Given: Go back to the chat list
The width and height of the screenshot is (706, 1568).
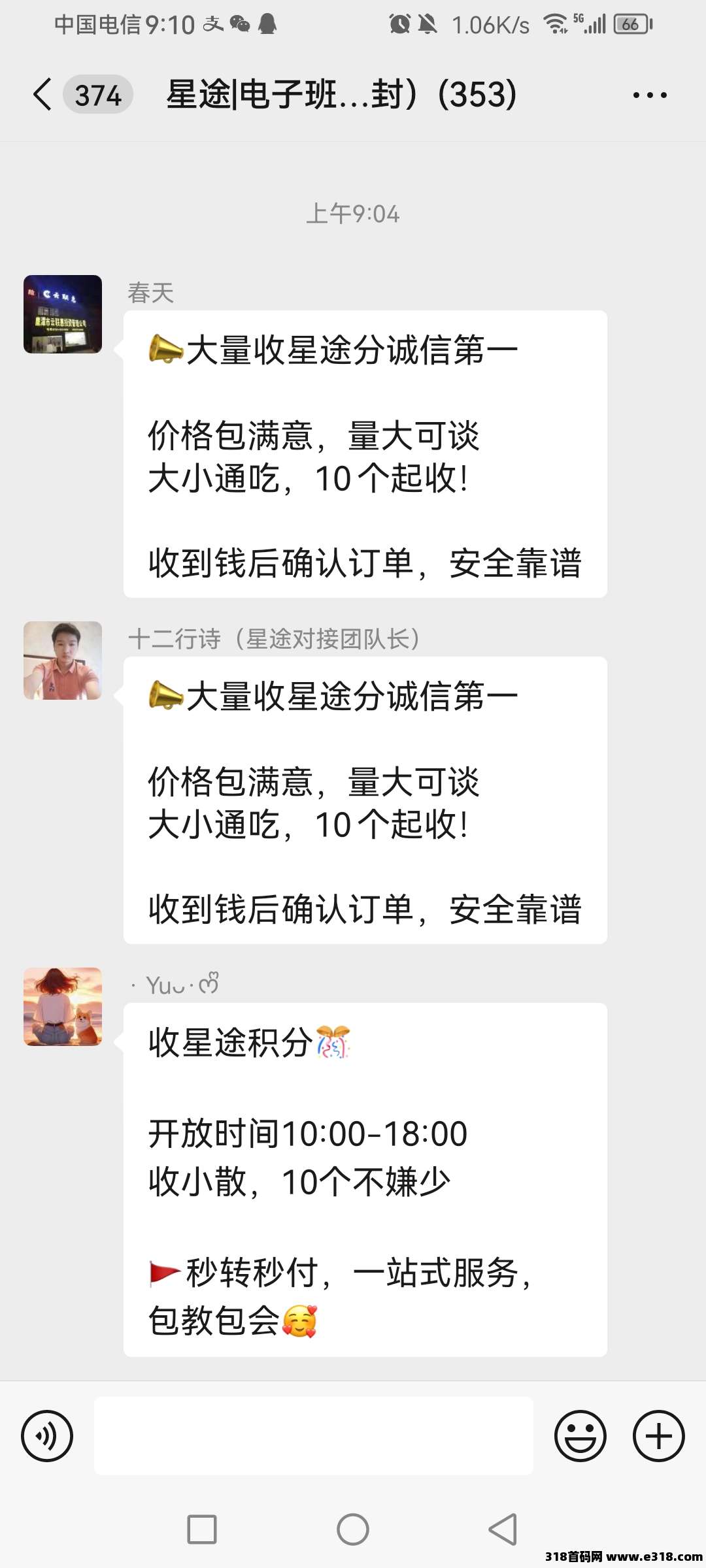Looking at the screenshot, I should (x=43, y=95).
